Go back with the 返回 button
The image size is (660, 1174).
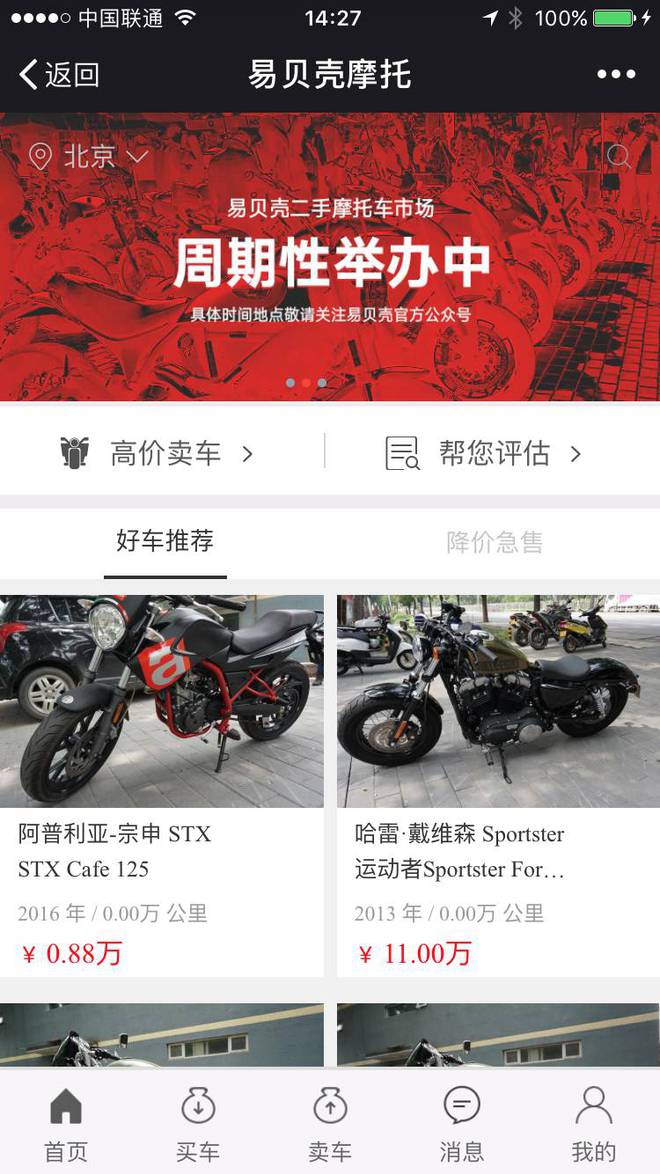click(x=60, y=75)
